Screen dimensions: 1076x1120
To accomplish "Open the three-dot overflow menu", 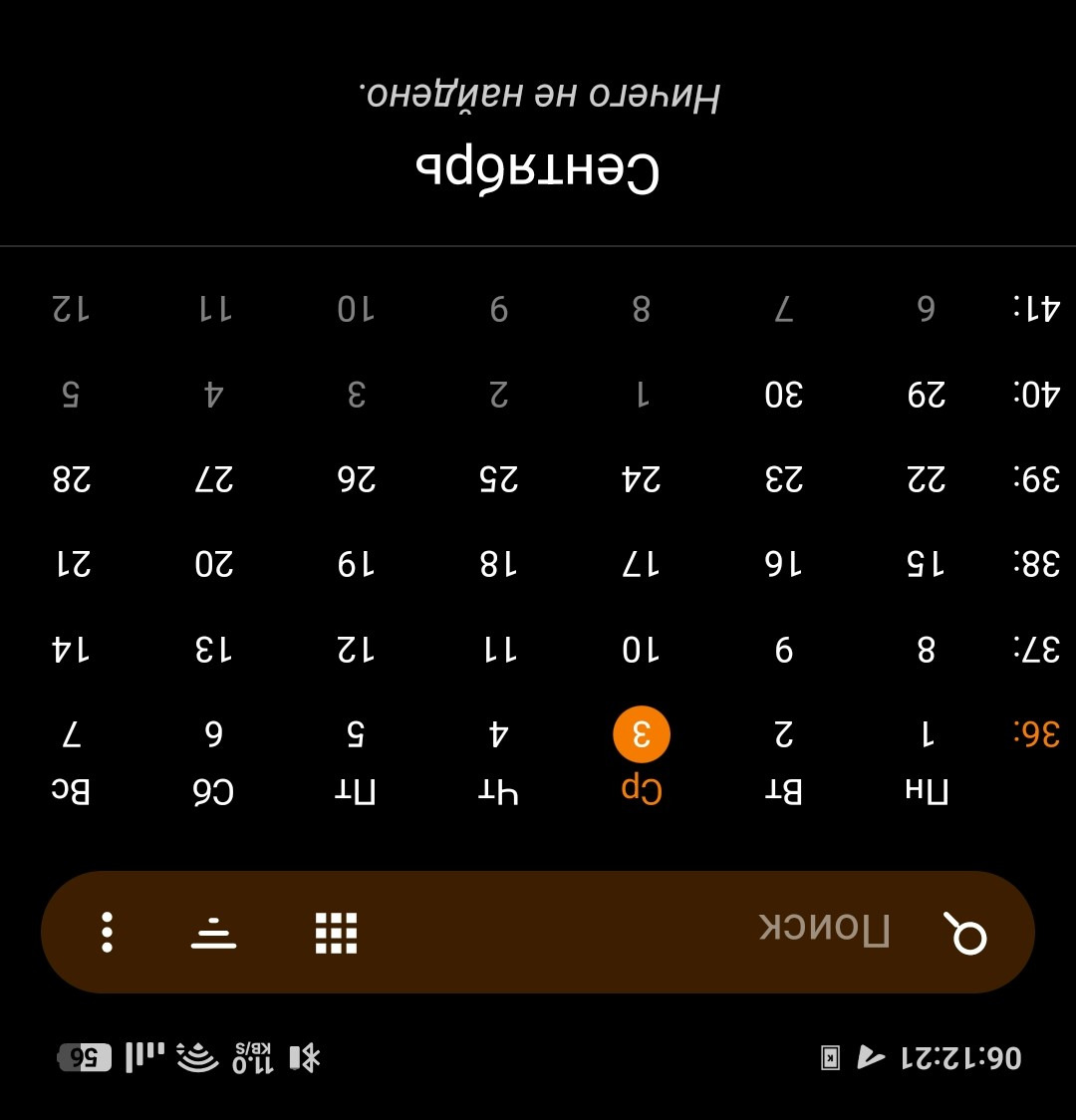I will (x=108, y=933).
